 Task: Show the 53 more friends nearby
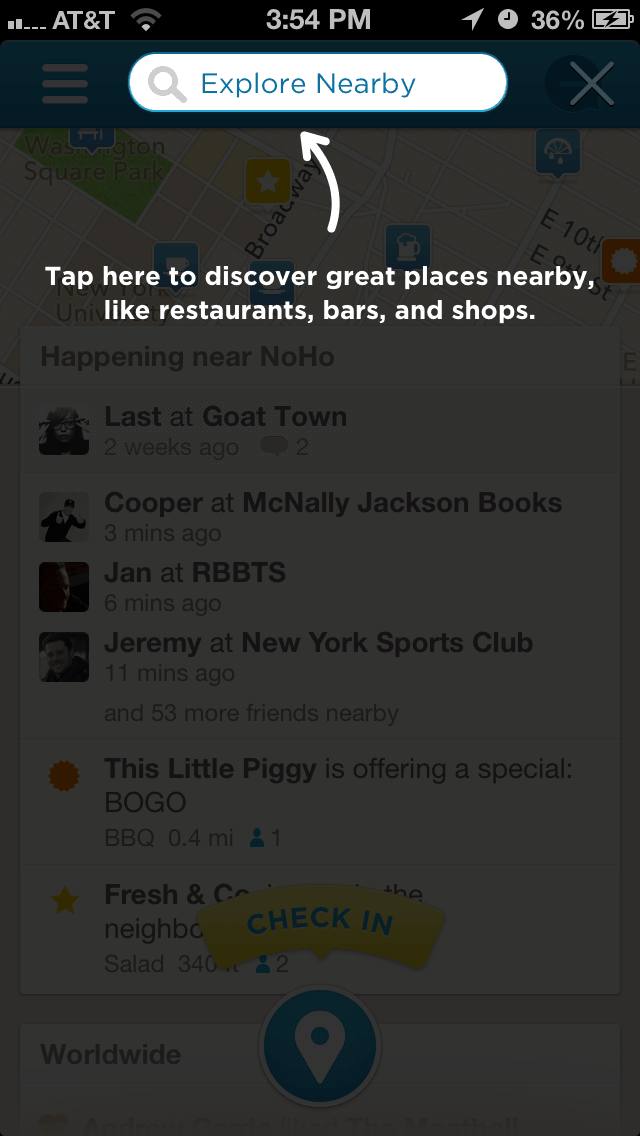click(x=251, y=713)
